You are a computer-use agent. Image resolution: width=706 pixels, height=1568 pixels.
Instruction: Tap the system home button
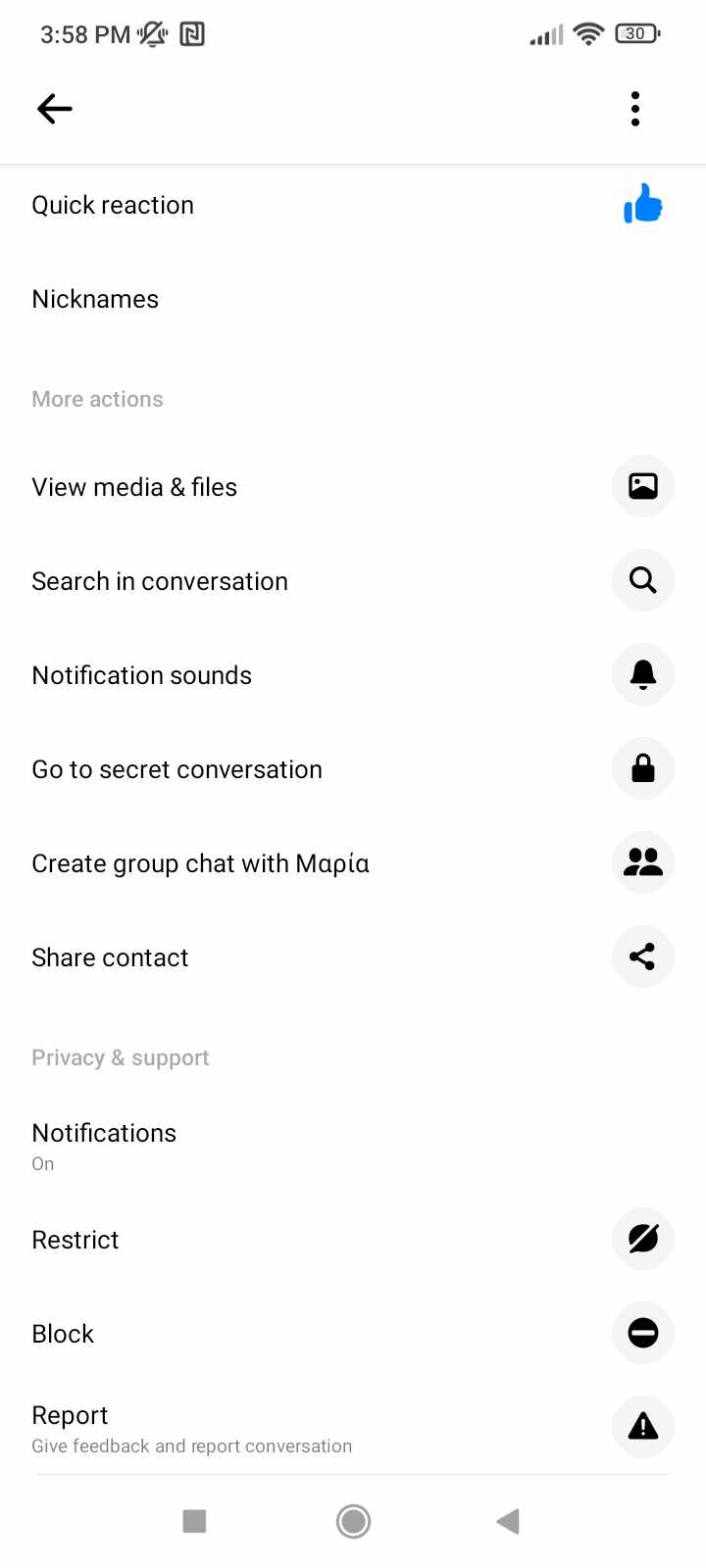coord(353,1521)
